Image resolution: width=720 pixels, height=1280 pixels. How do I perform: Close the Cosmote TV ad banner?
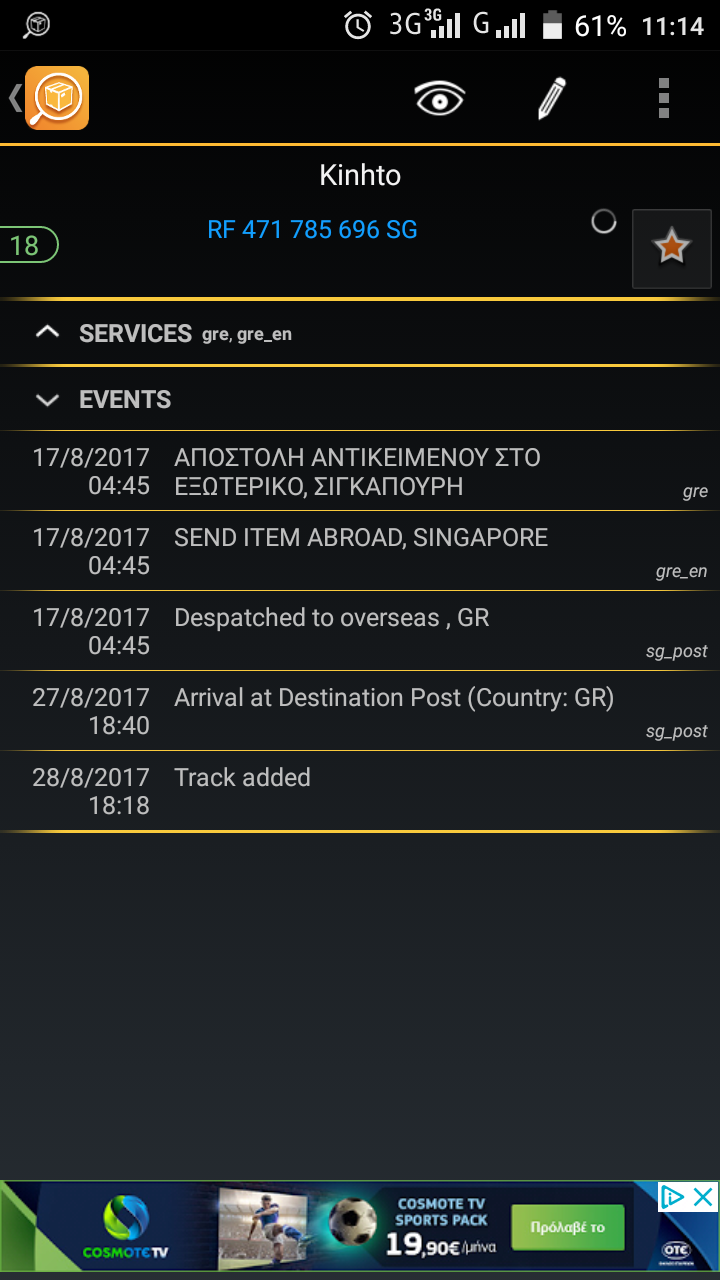coord(704,1197)
